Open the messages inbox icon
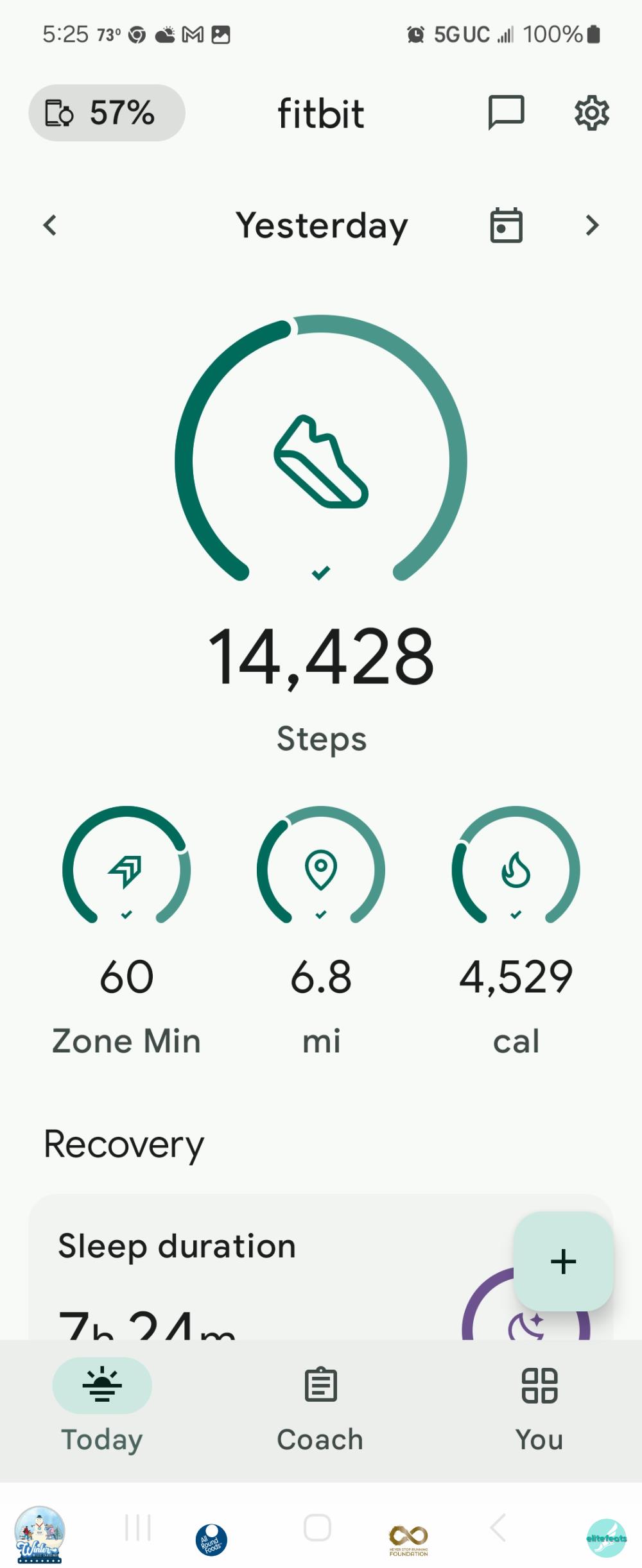Image resolution: width=642 pixels, height=1568 pixels. point(506,113)
